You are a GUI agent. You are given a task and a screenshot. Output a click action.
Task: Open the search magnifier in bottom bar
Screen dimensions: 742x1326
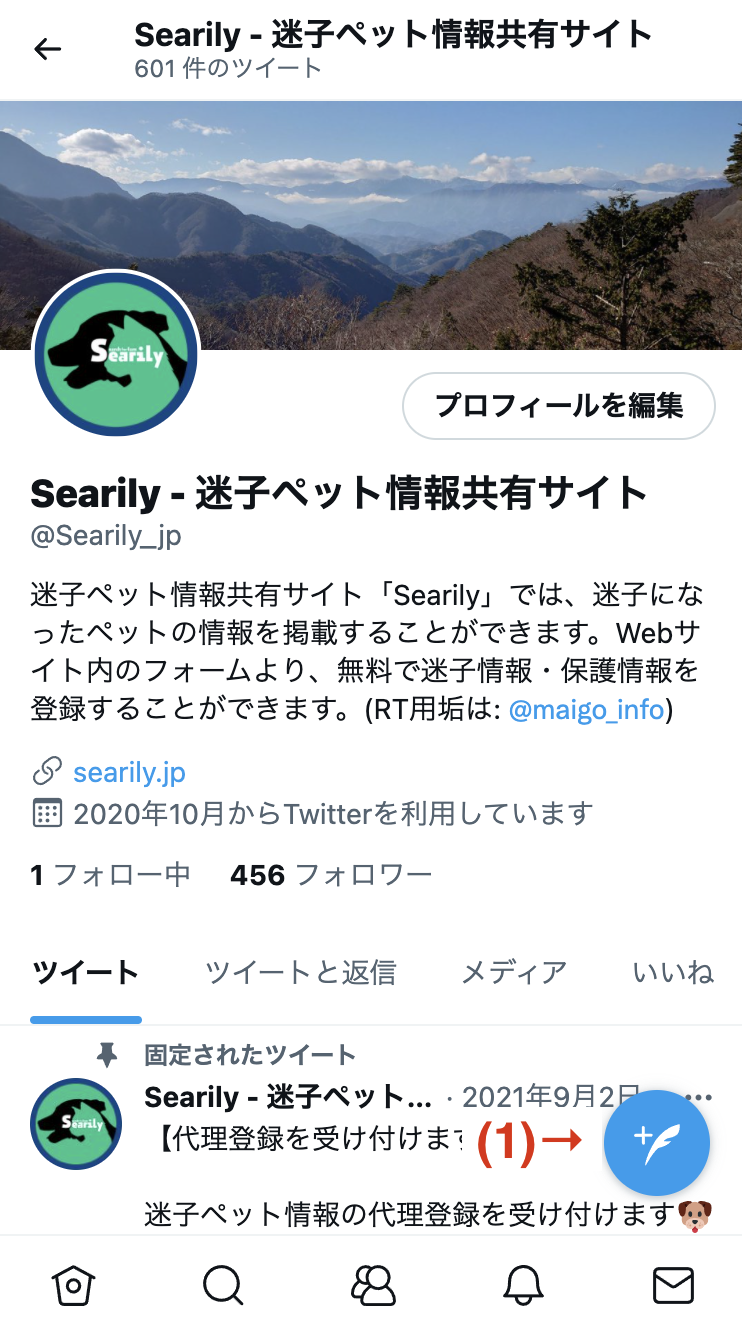click(x=222, y=1284)
